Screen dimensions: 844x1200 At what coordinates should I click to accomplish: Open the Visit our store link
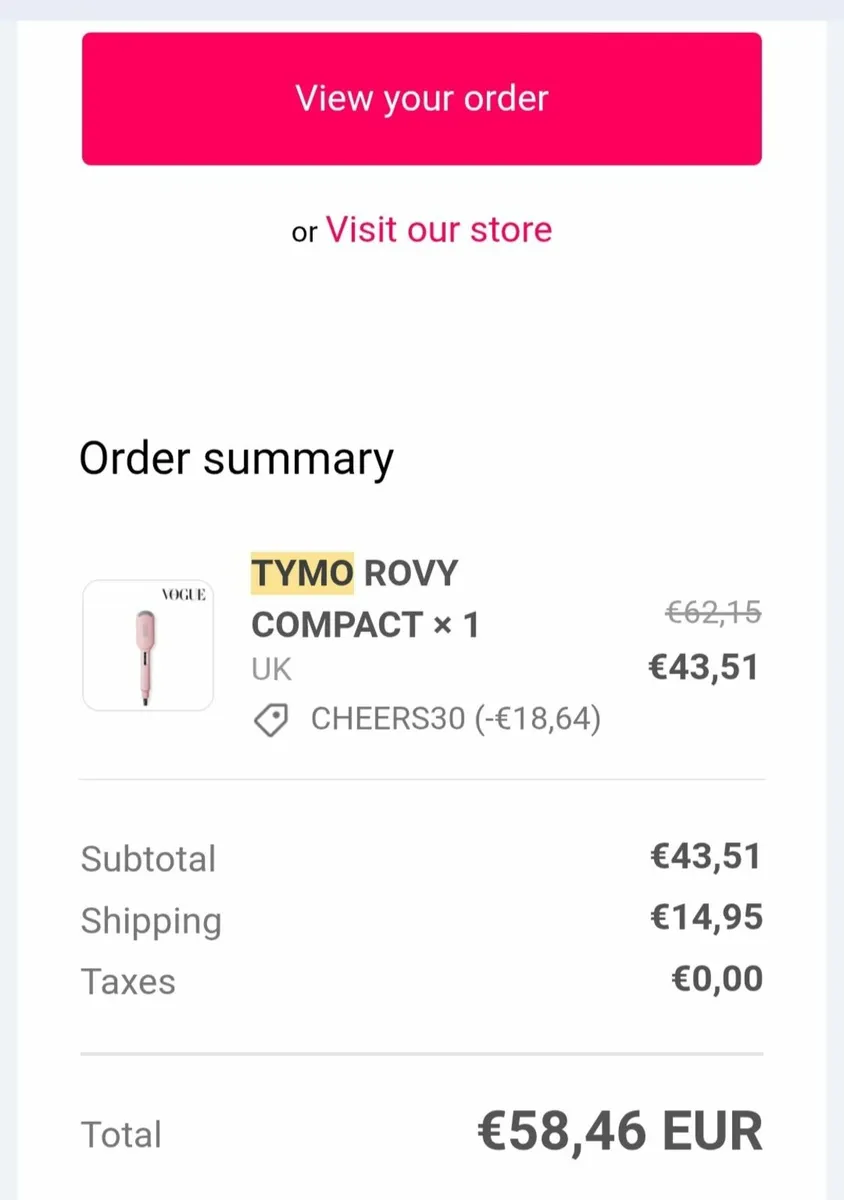tap(439, 230)
